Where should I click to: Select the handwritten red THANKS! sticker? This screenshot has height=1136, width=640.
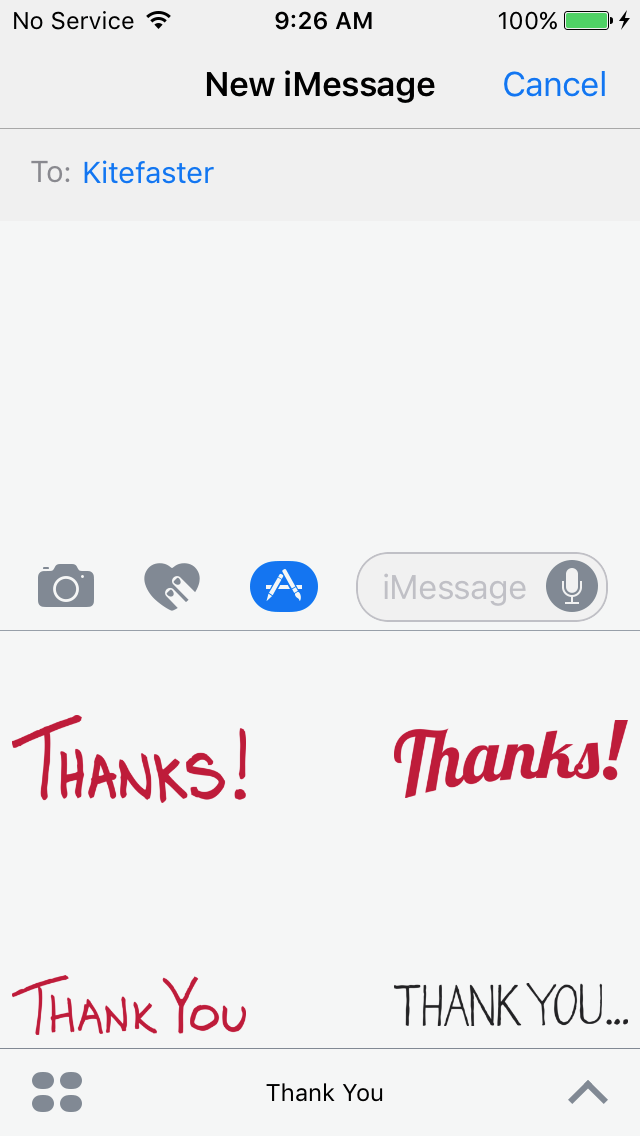[x=129, y=762]
